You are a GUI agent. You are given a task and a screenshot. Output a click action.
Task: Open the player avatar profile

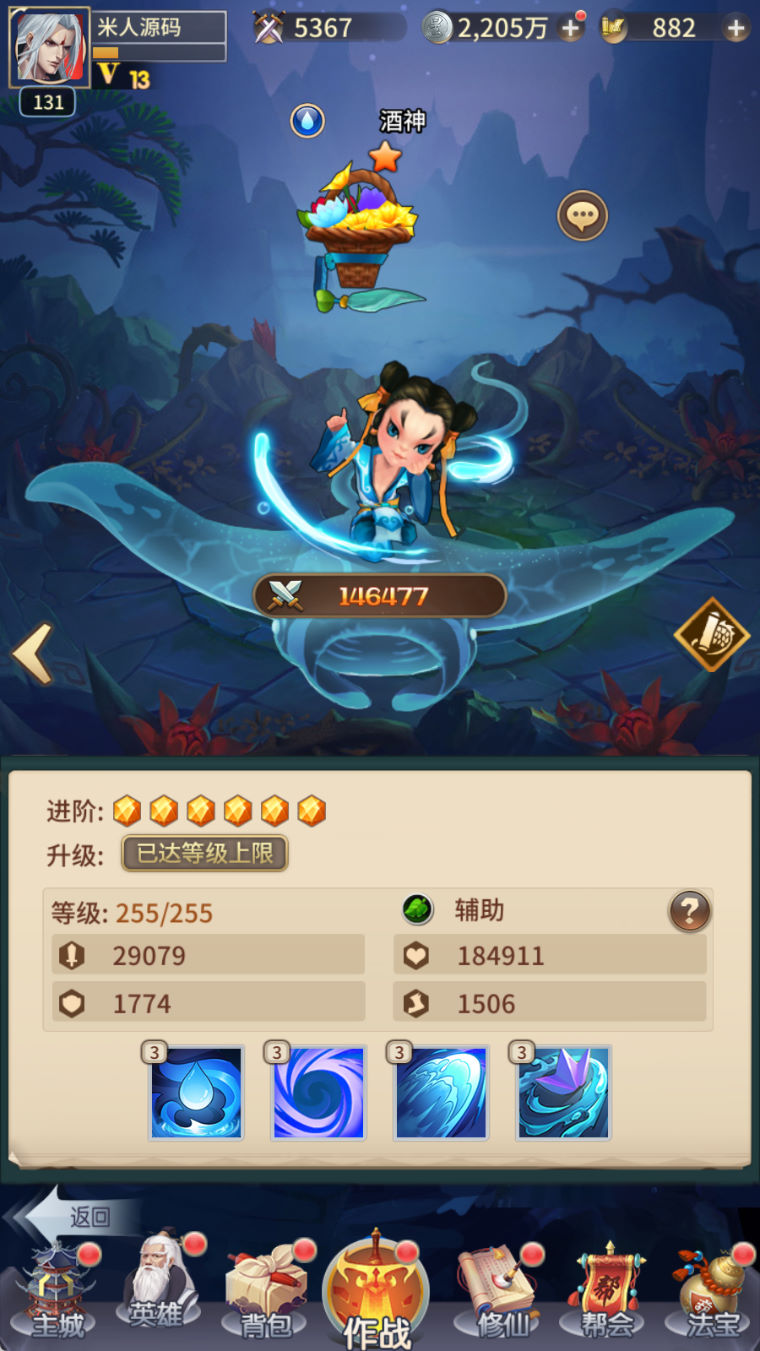pos(48,46)
